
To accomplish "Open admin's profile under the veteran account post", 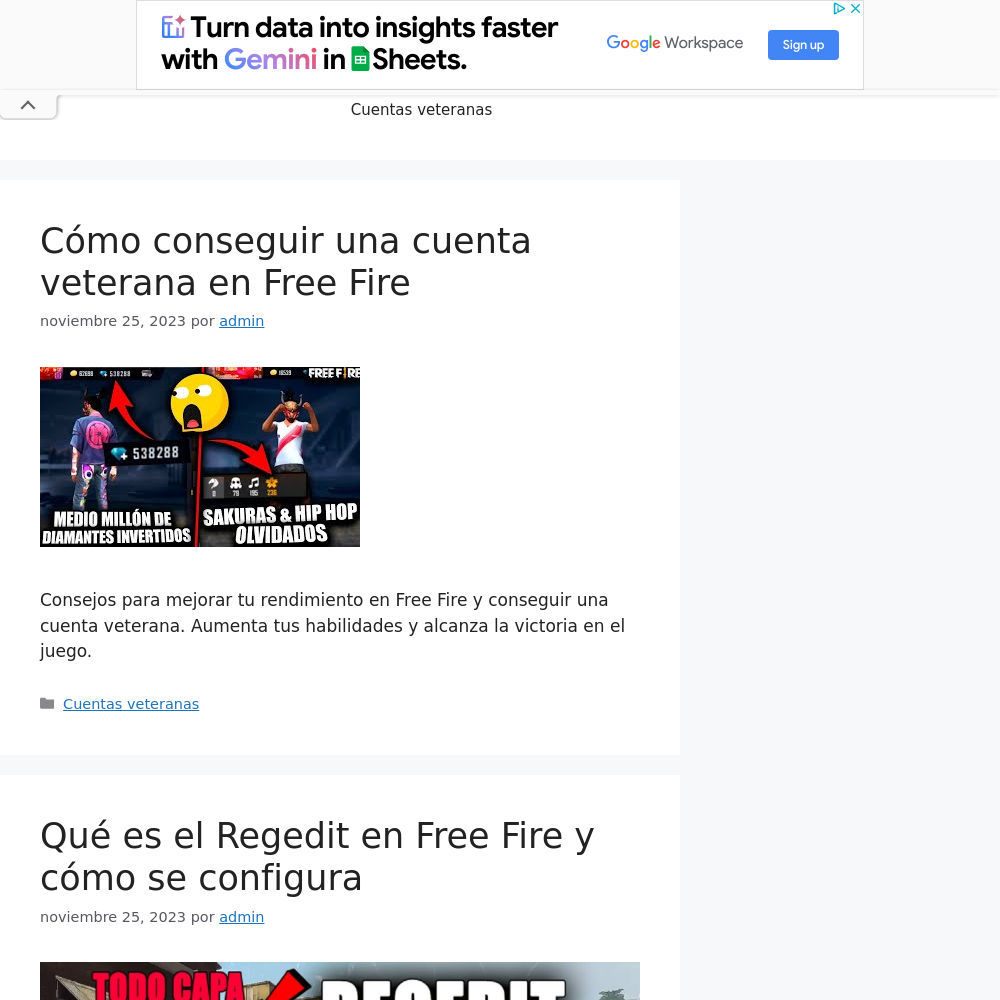I will [241, 321].
